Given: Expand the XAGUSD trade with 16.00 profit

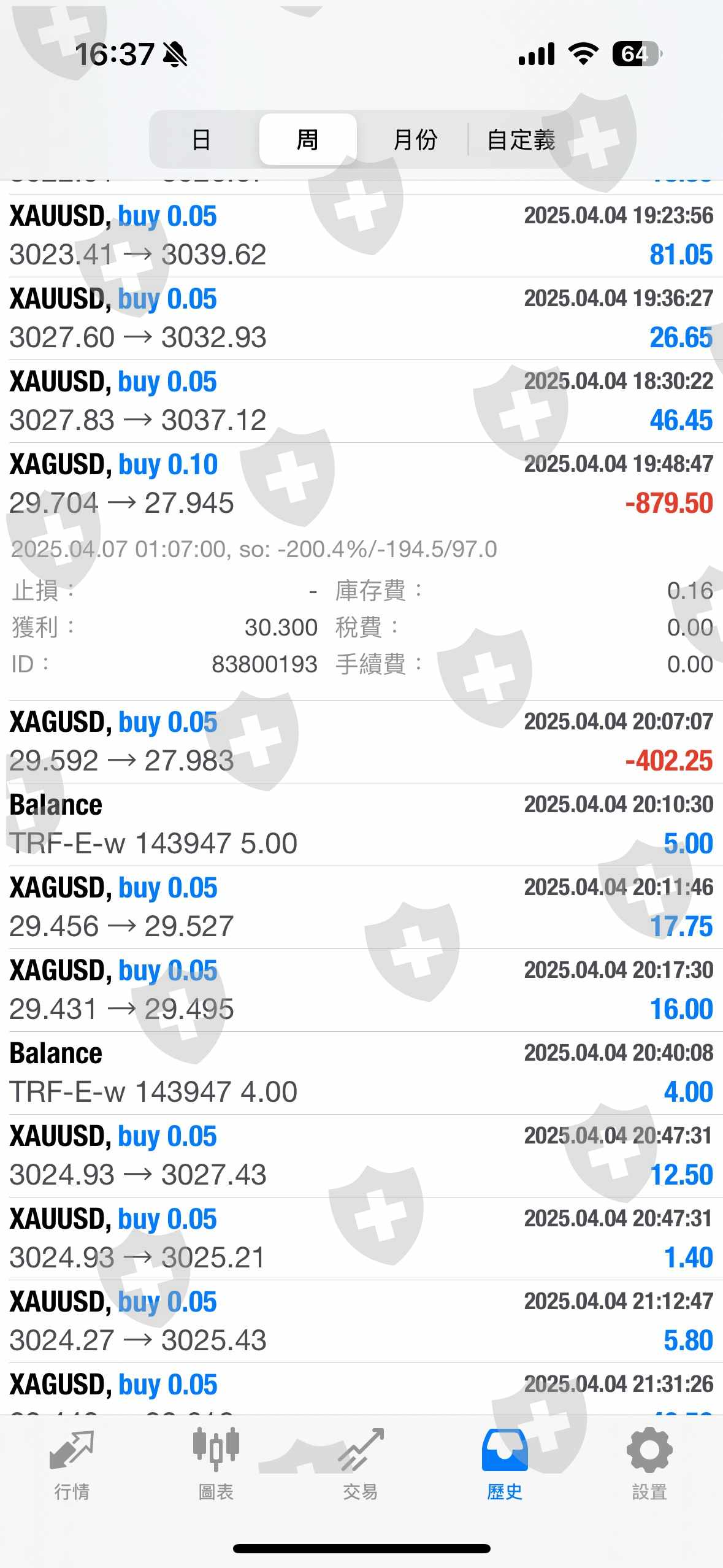Looking at the screenshot, I should [361, 990].
